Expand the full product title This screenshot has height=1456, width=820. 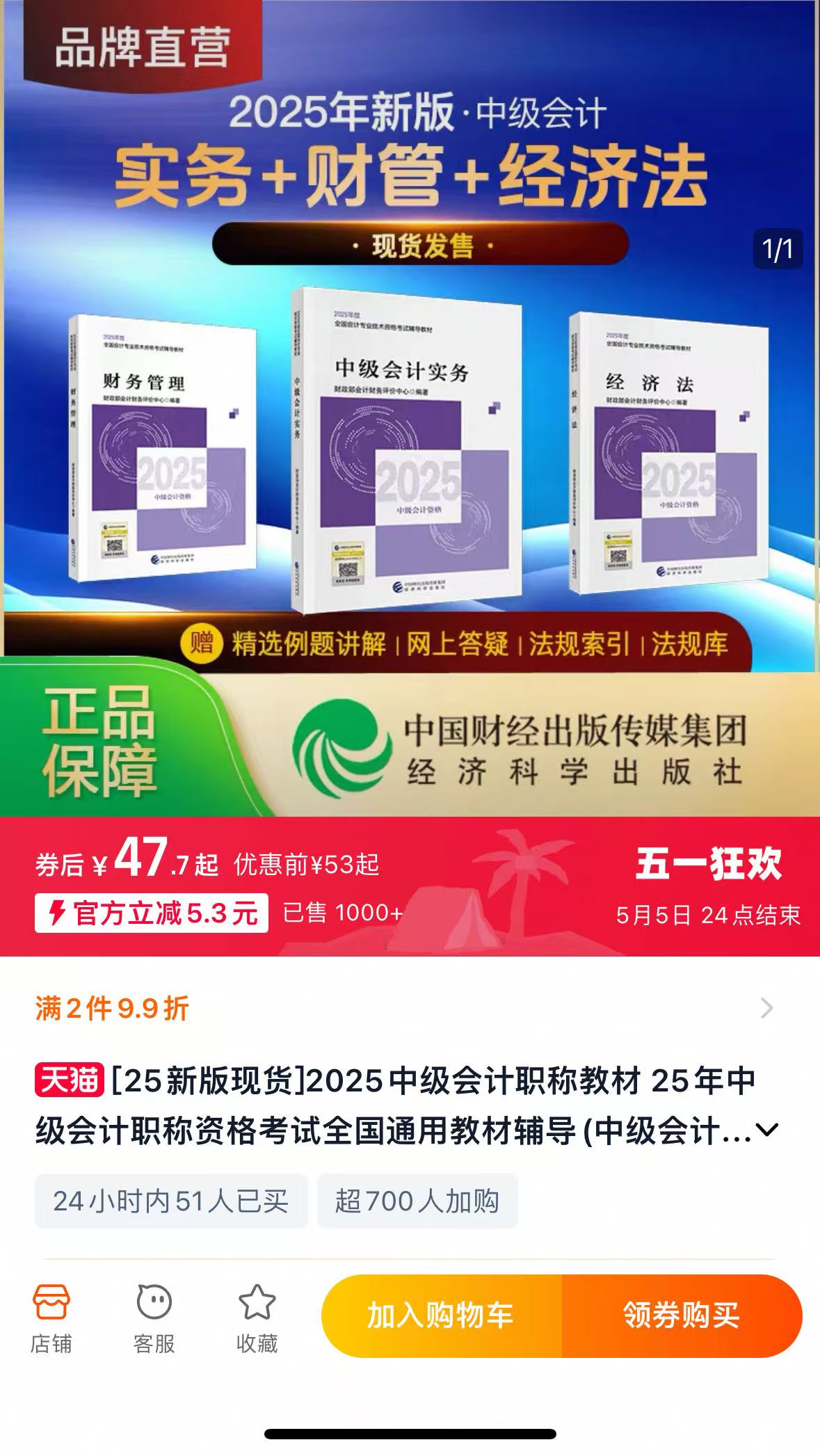tap(766, 1130)
